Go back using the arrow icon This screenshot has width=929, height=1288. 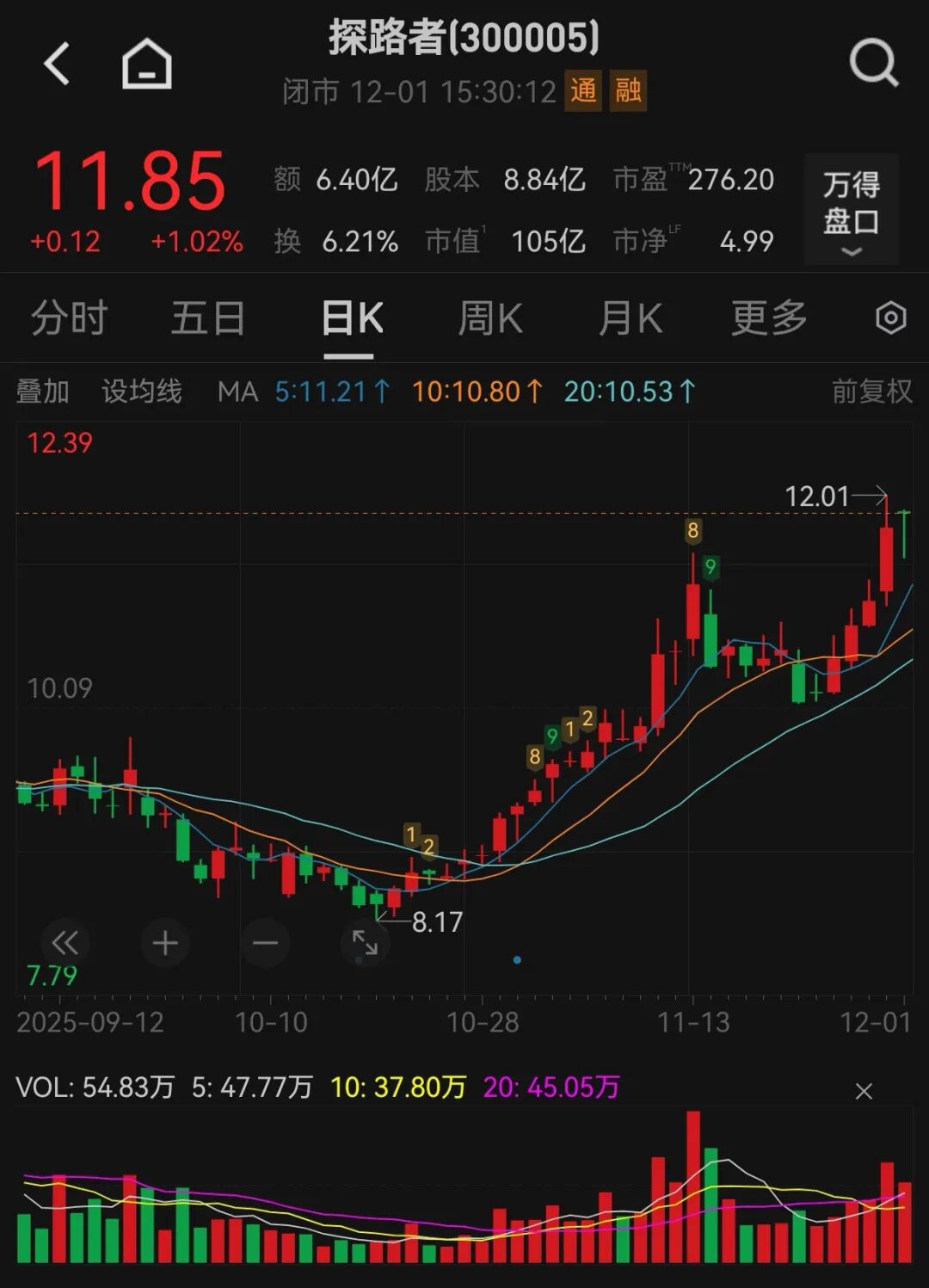click(57, 64)
